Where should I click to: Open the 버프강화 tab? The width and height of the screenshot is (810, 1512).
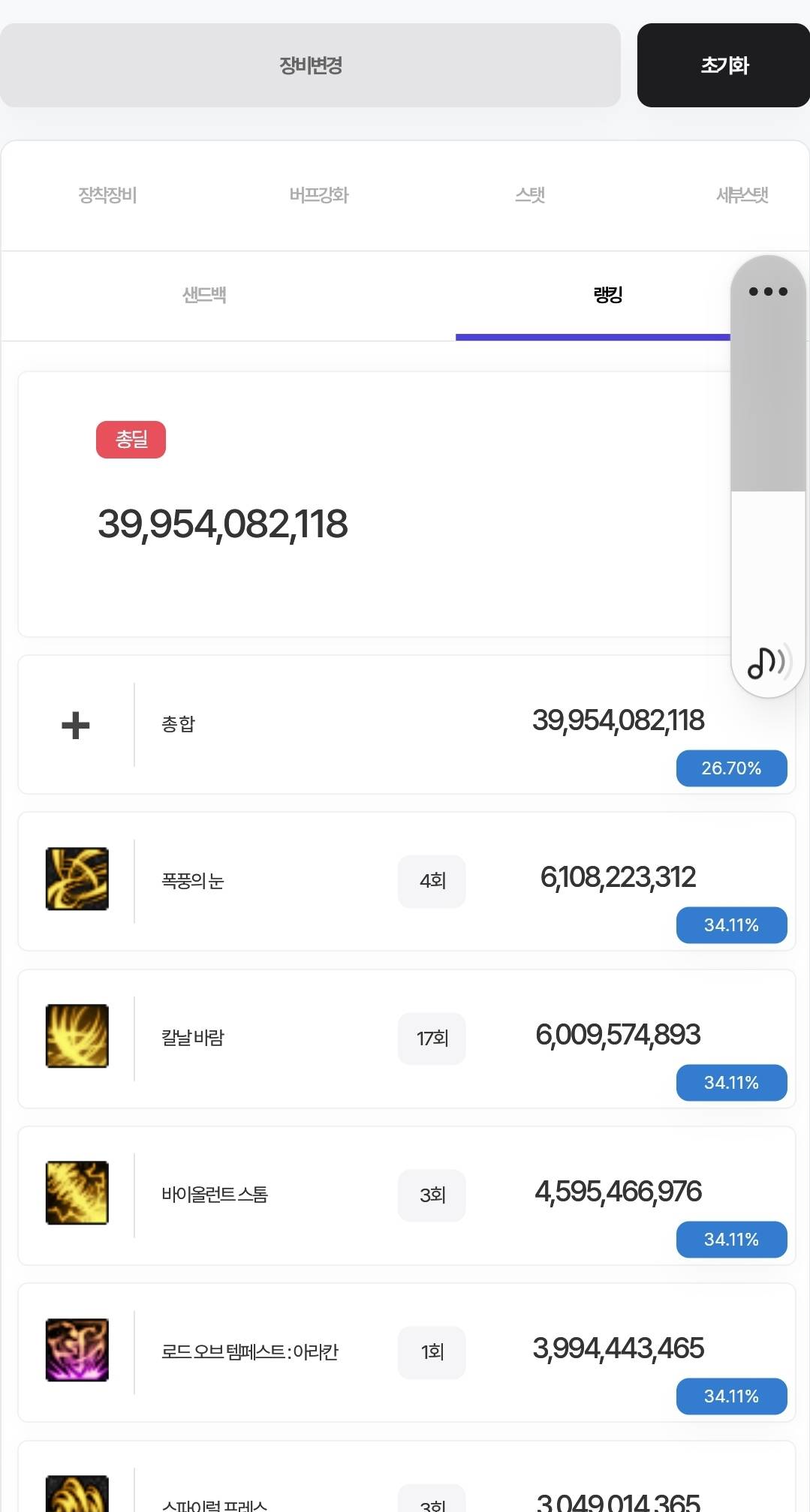[319, 195]
